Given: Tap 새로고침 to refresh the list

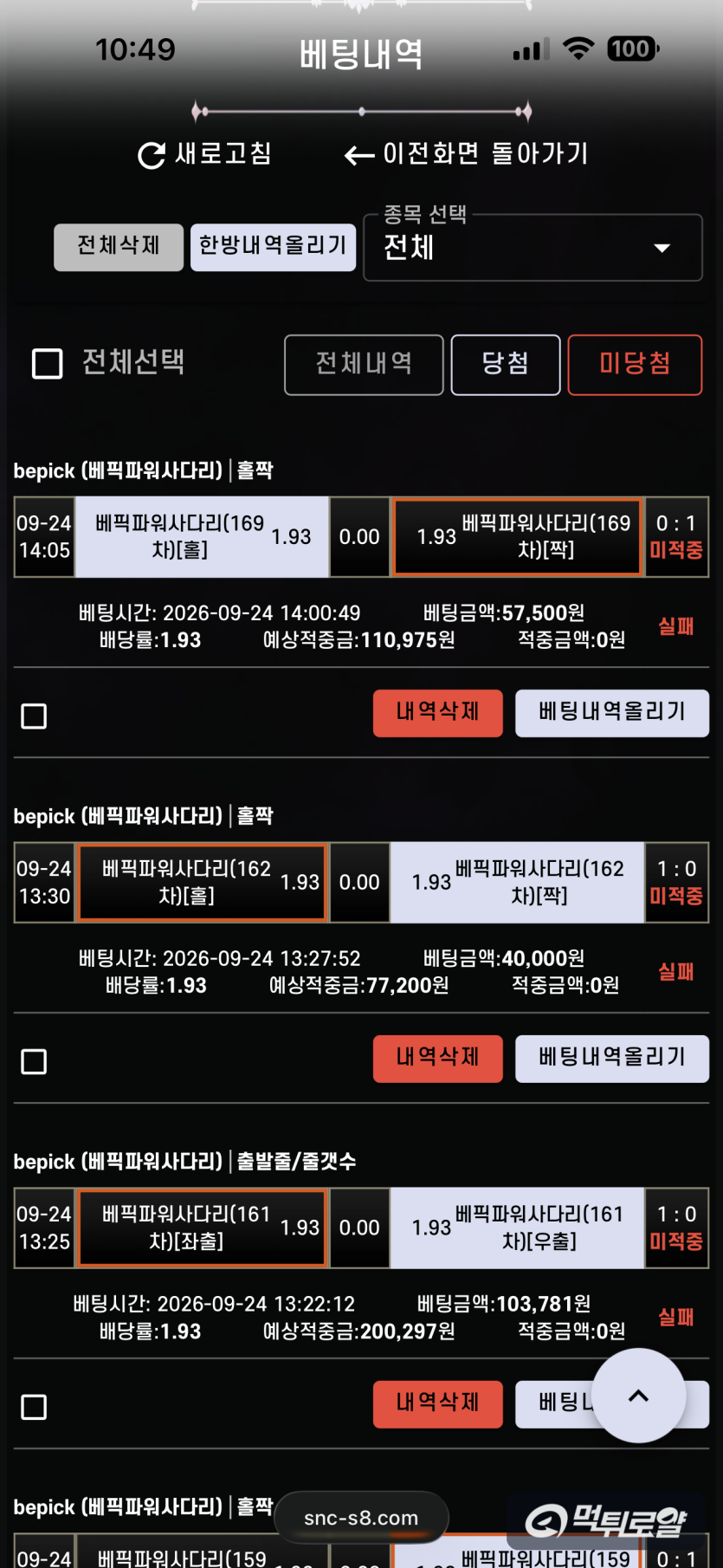Looking at the screenshot, I should [x=205, y=154].
